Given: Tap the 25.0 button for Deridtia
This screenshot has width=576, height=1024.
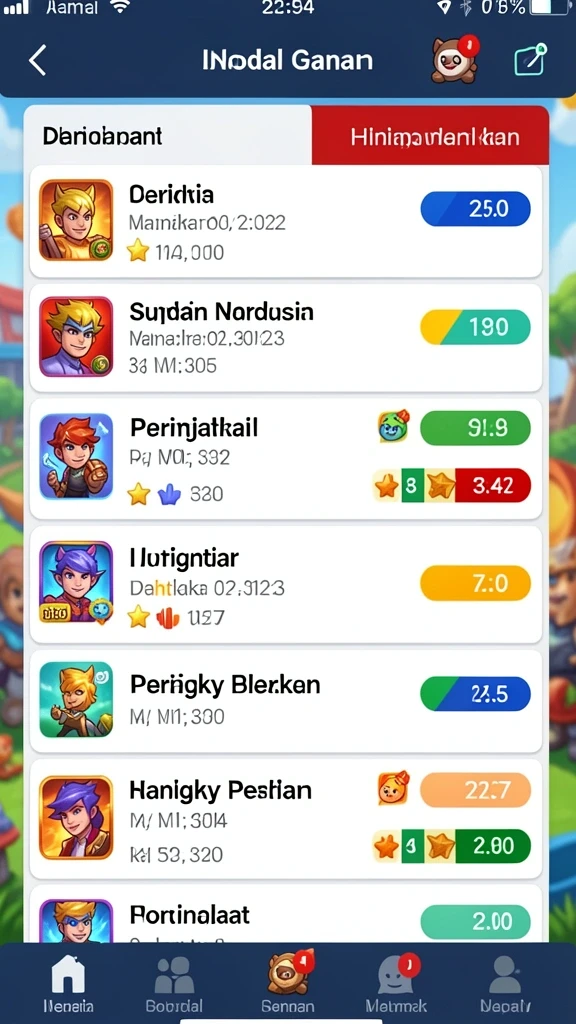Looking at the screenshot, I should [475, 209].
